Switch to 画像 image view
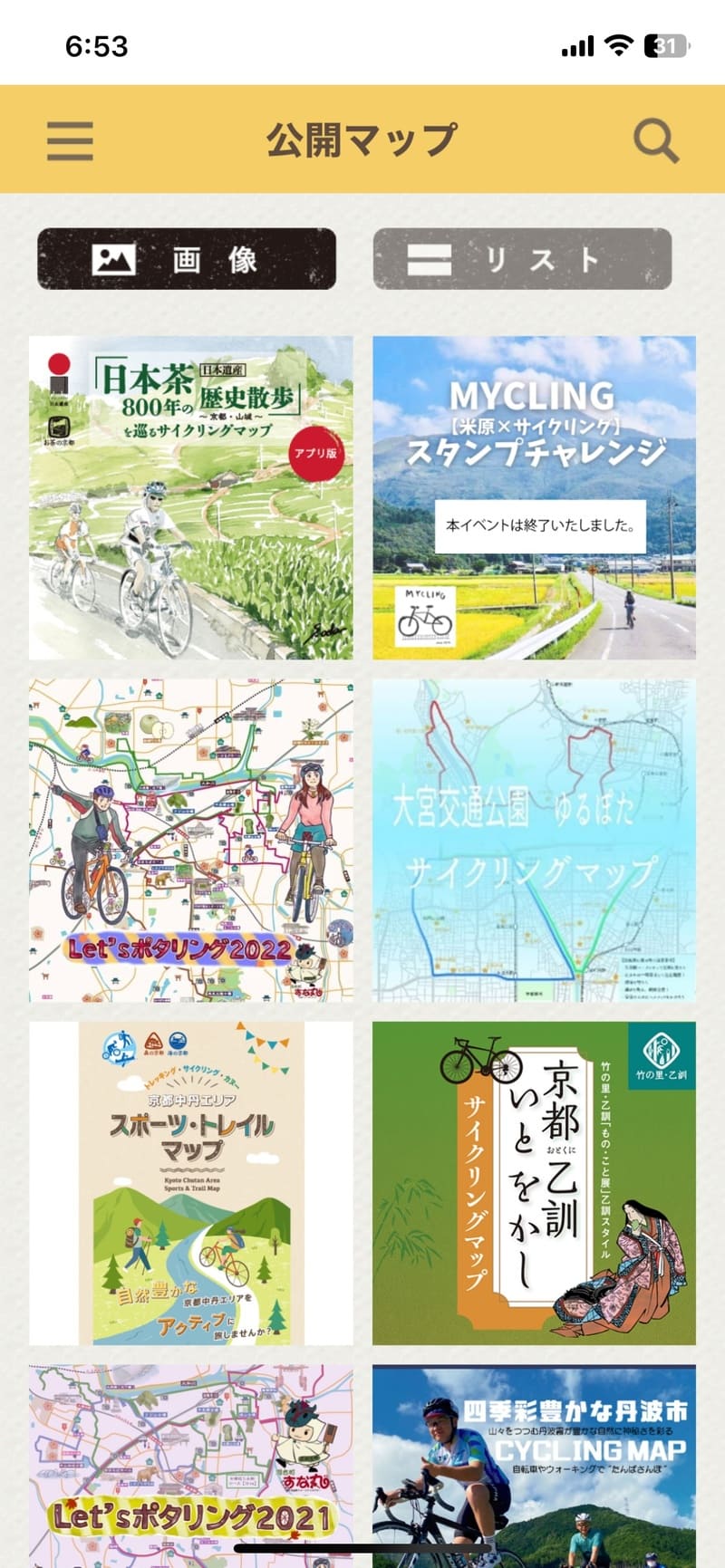Viewport: 725px width, 1568px height. click(187, 259)
